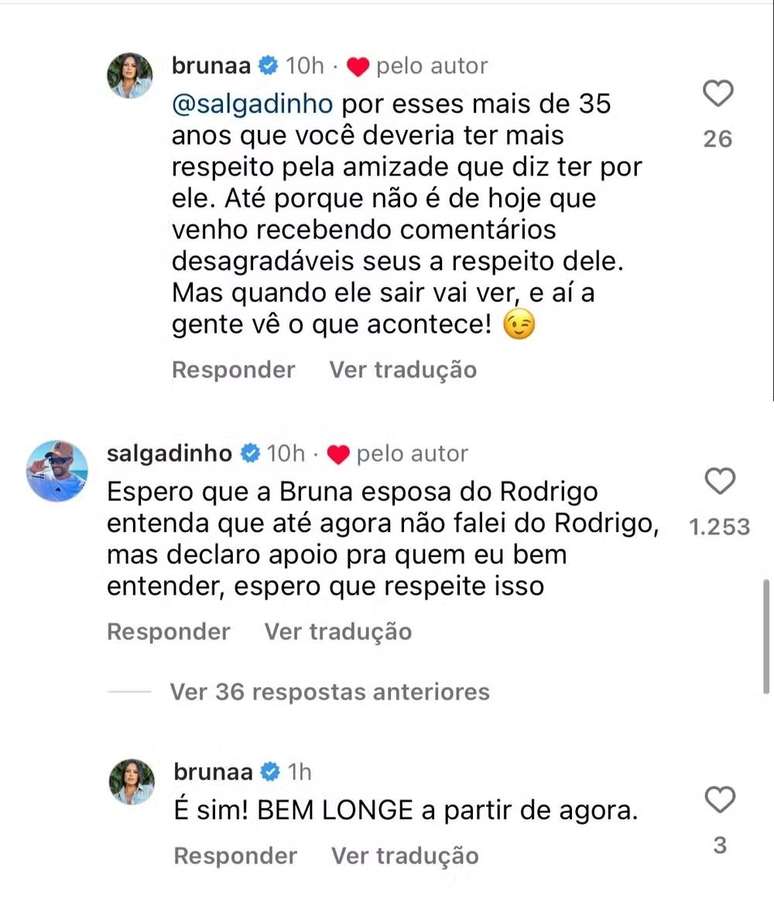This screenshot has width=774, height=902.
Task: Like brunaa's "BEM LONGE" reply
Action: pyautogui.click(x=719, y=800)
